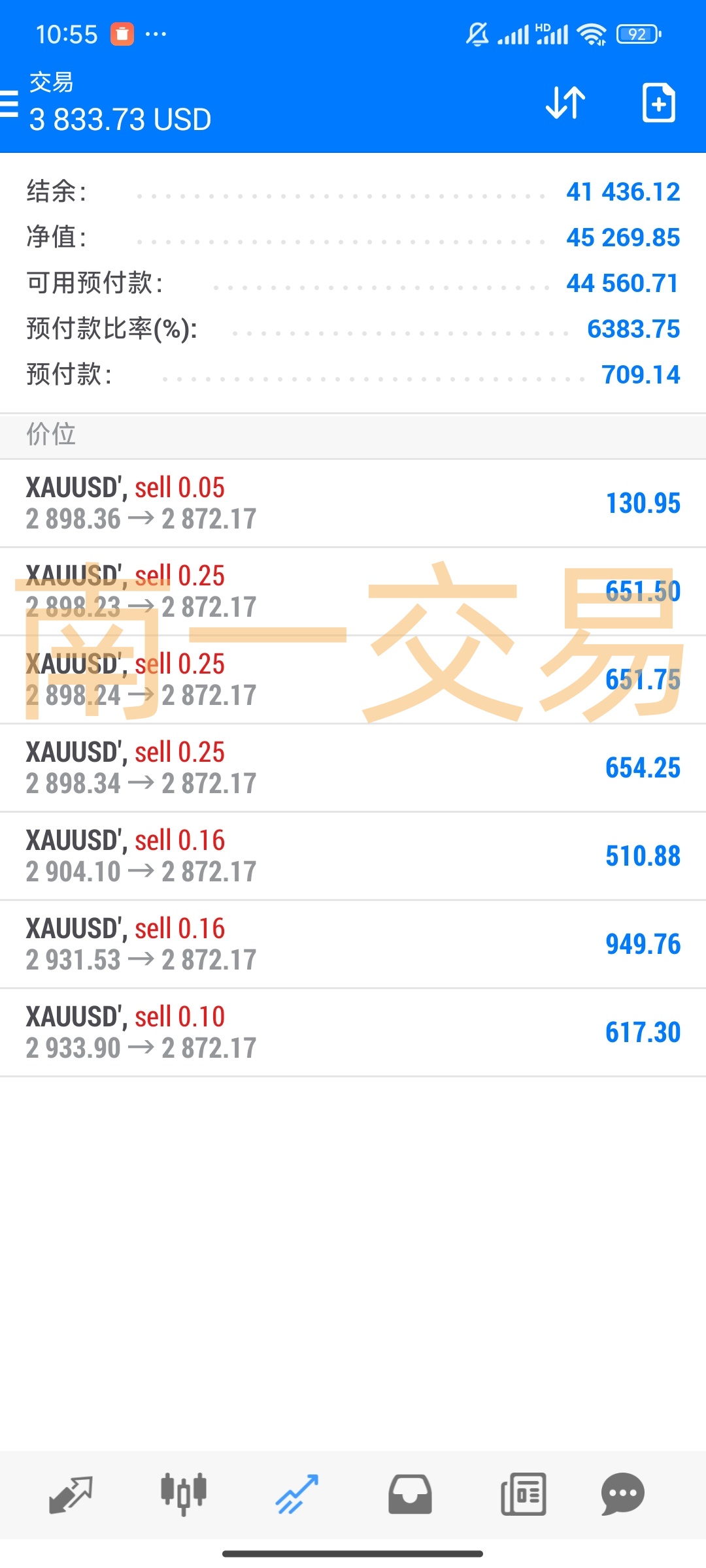The height and width of the screenshot is (1568, 706).
Task: Open the sell 0.16 position at 2 904.10
Action: (x=353, y=856)
